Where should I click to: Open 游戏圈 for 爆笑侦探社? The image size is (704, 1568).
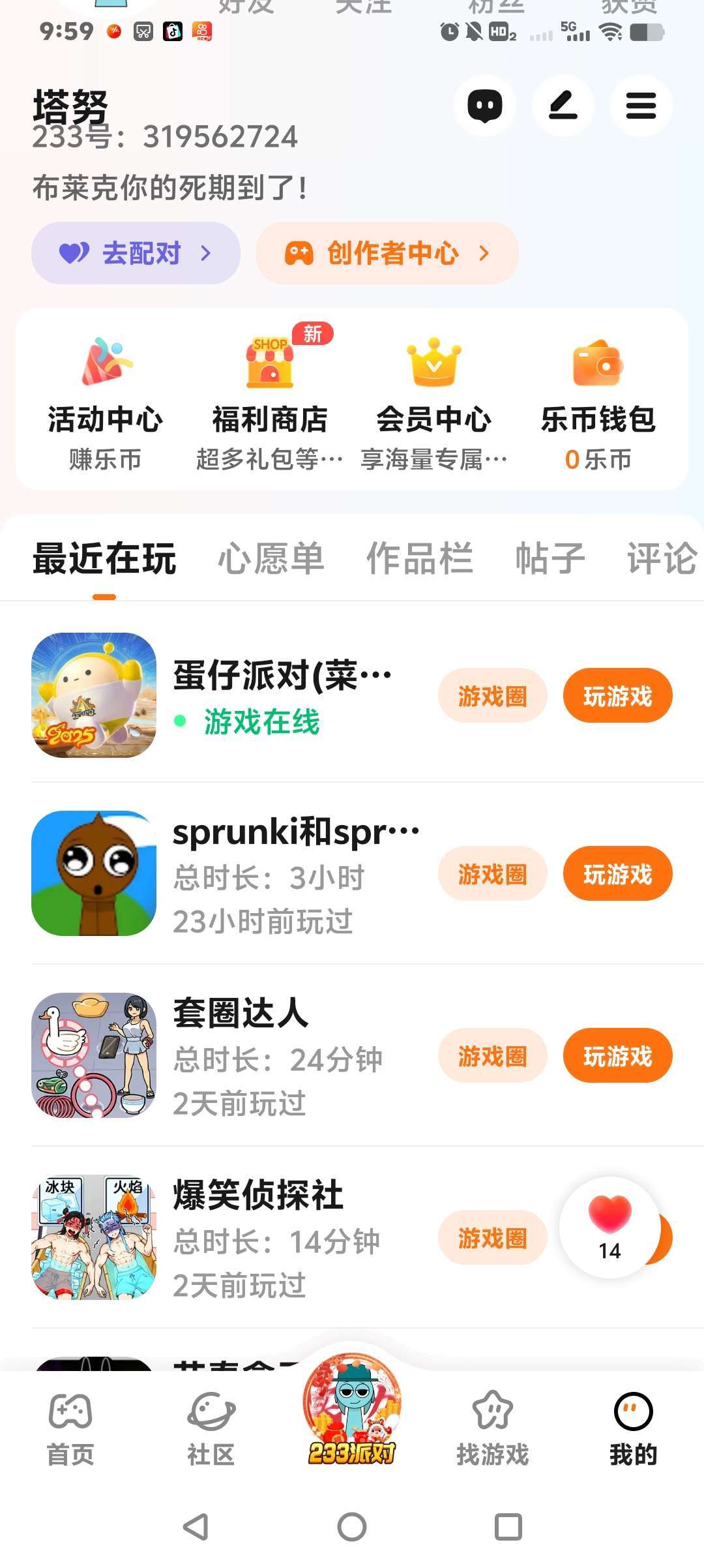[492, 1238]
